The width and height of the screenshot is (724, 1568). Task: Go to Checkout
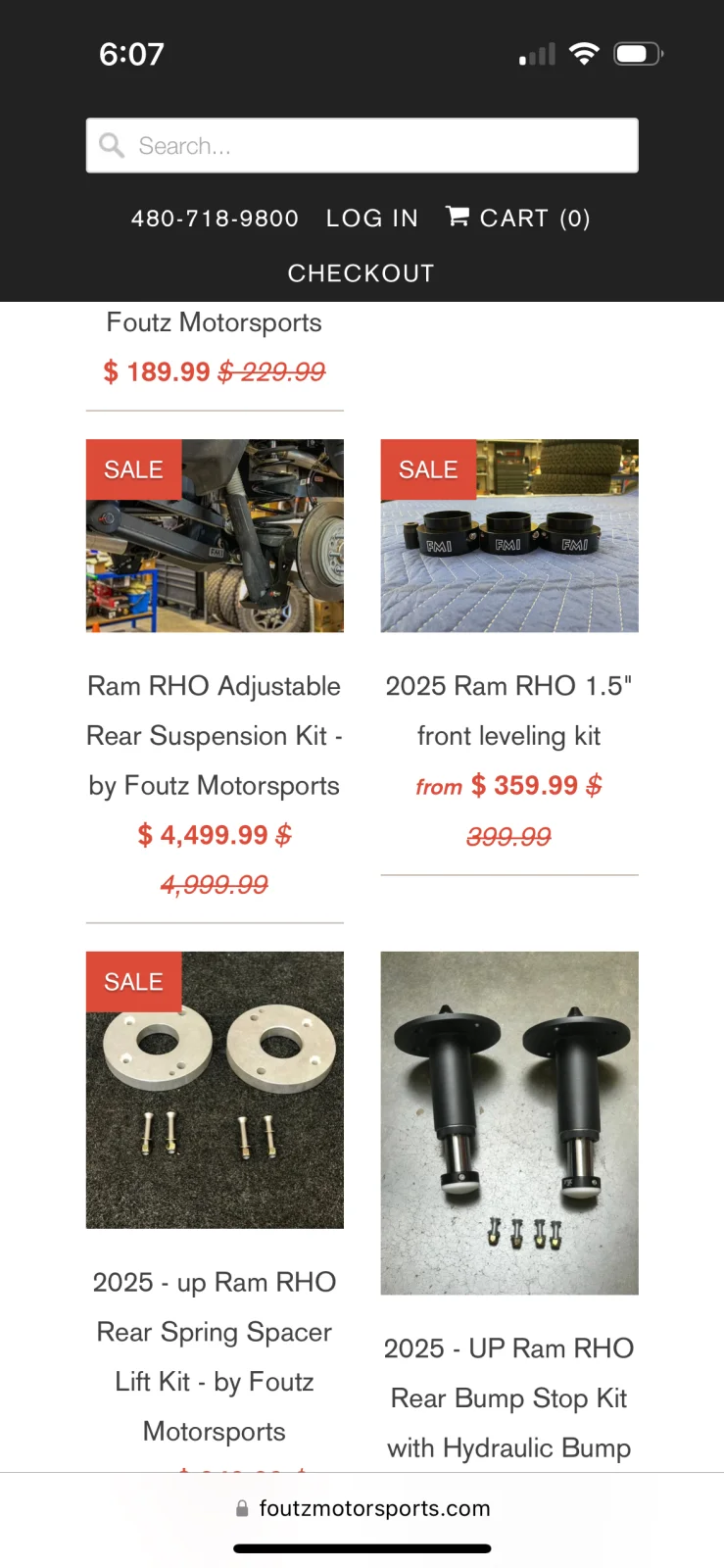[361, 273]
